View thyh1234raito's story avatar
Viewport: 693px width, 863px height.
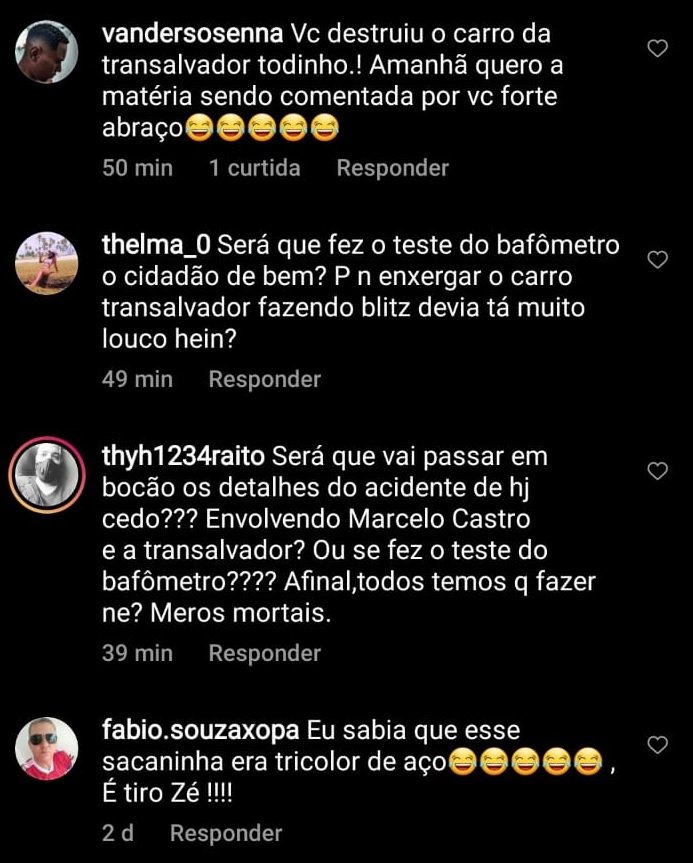(x=47, y=475)
